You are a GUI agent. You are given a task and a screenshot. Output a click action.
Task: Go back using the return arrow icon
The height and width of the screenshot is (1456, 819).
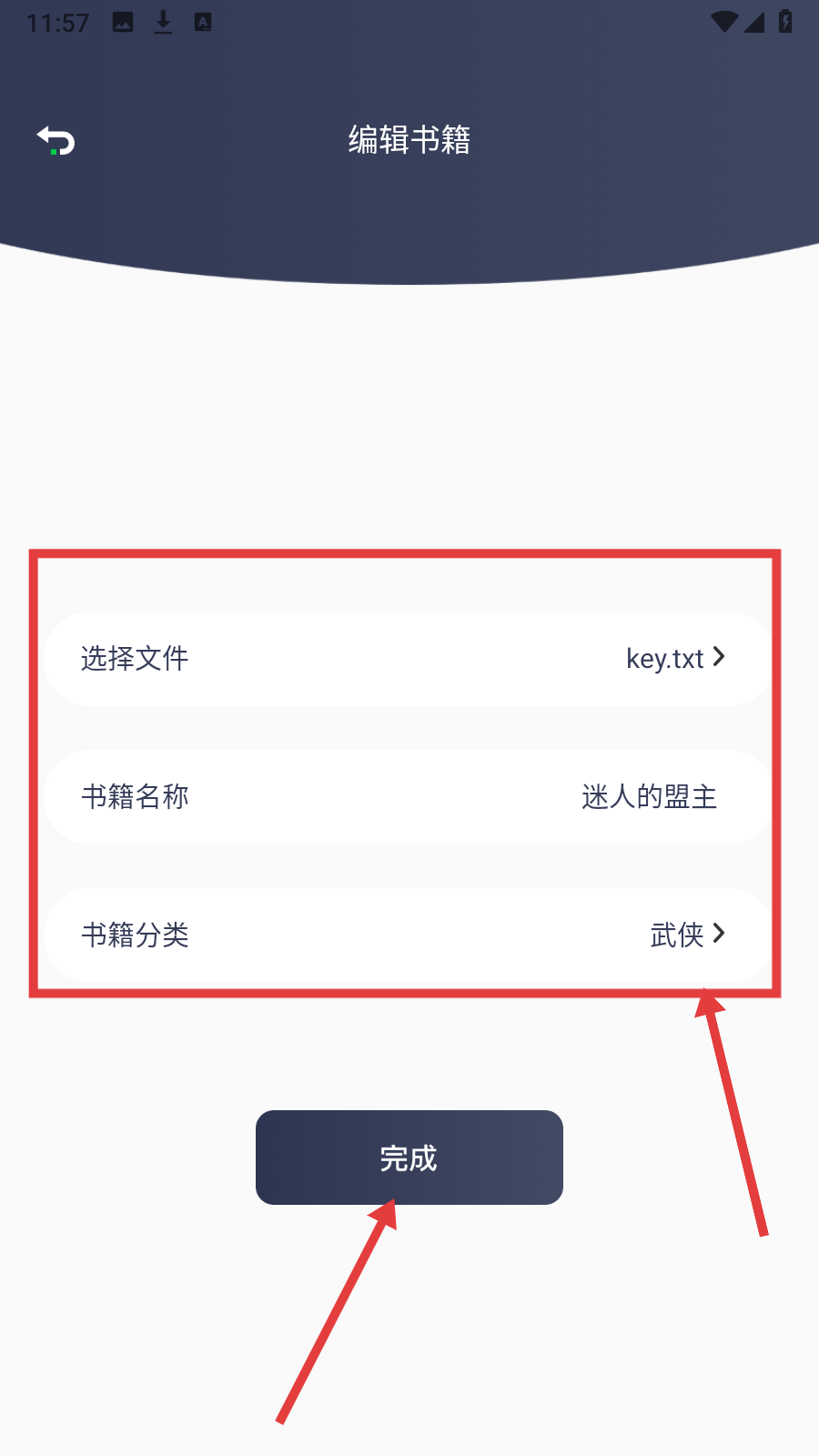click(56, 141)
